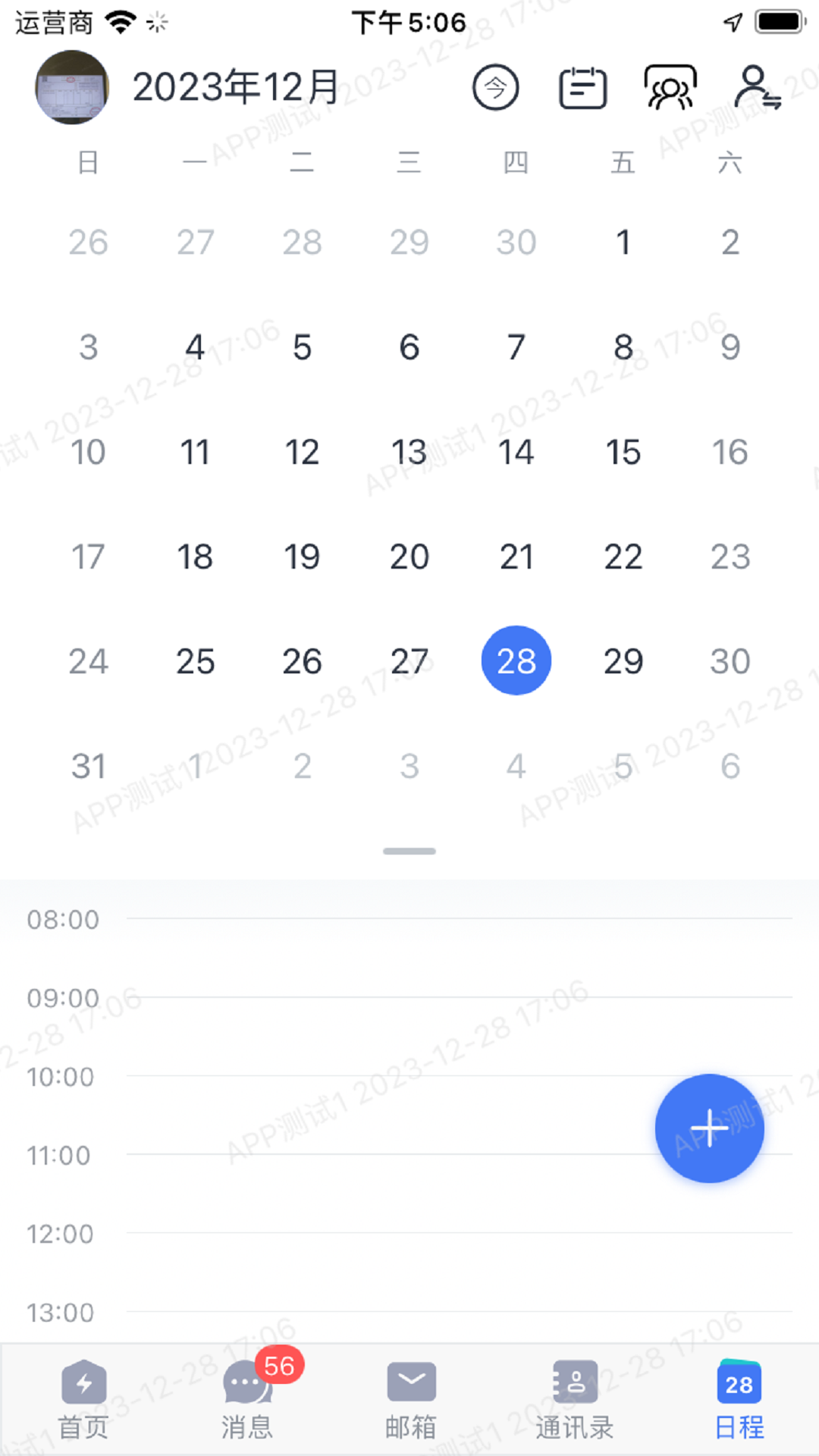Tap the calendar collapse handle
Image resolution: width=819 pixels, height=1456 pixels.
[x=409, y=851]
